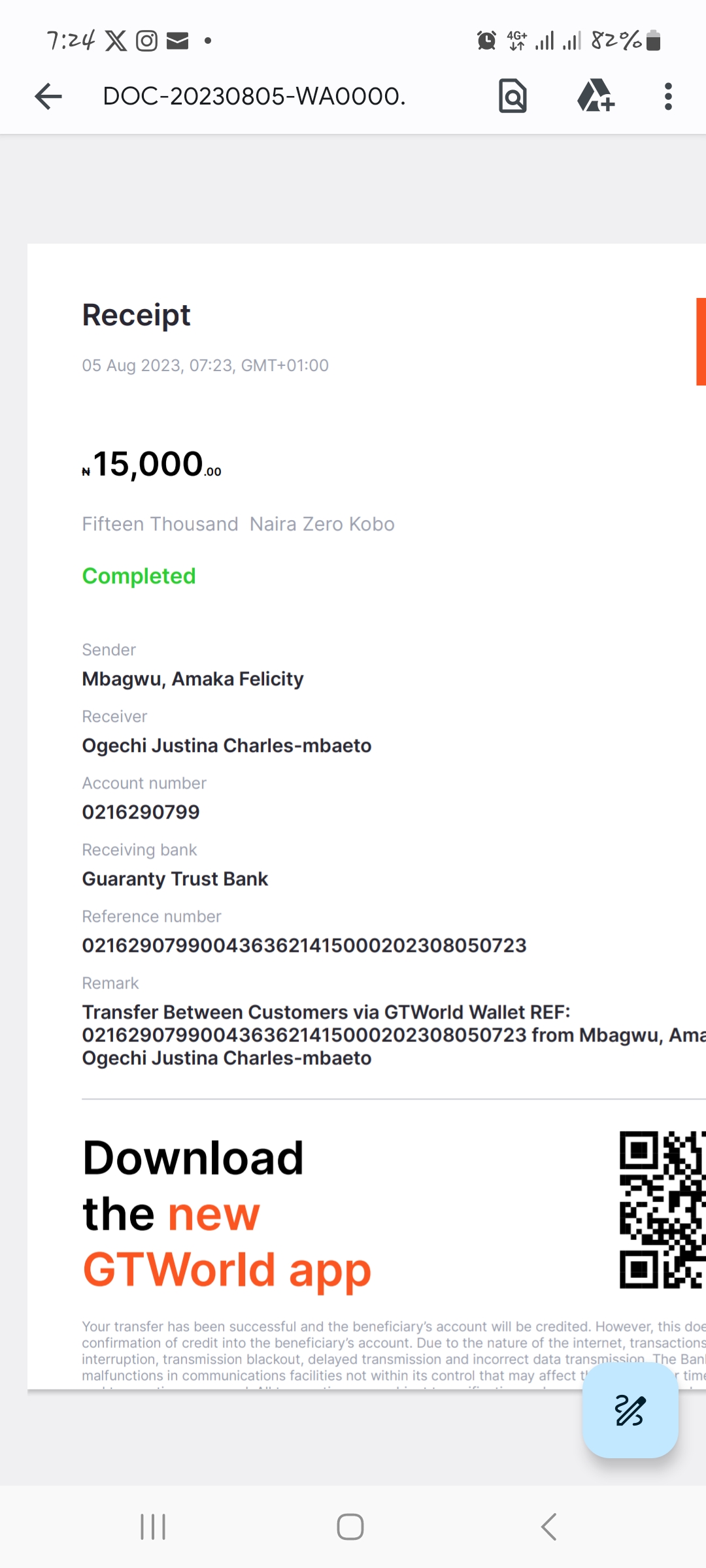Screen dimensions: 706x1568
Task: Add the document to Google Drive
Action: 596,96
